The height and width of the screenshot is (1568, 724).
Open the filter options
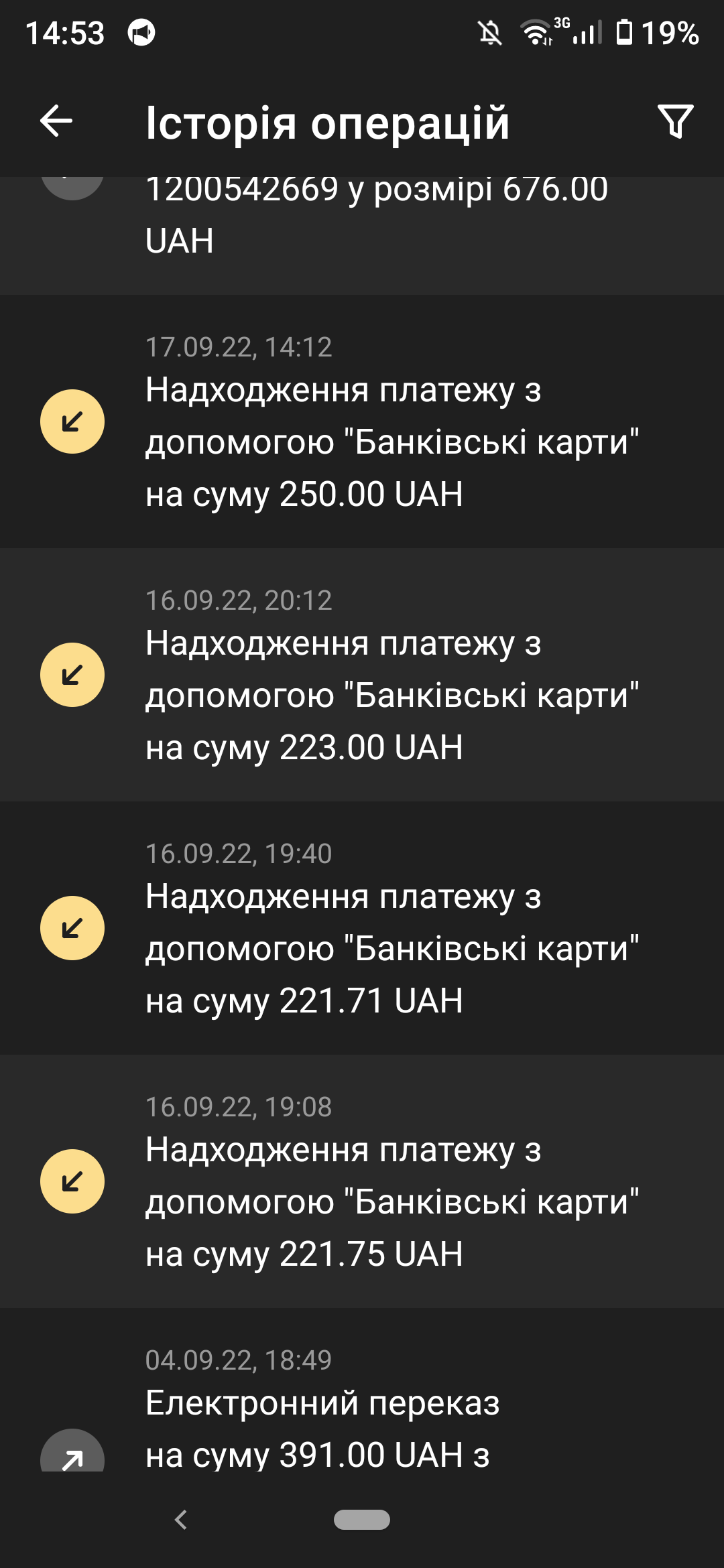click(675, 121)
